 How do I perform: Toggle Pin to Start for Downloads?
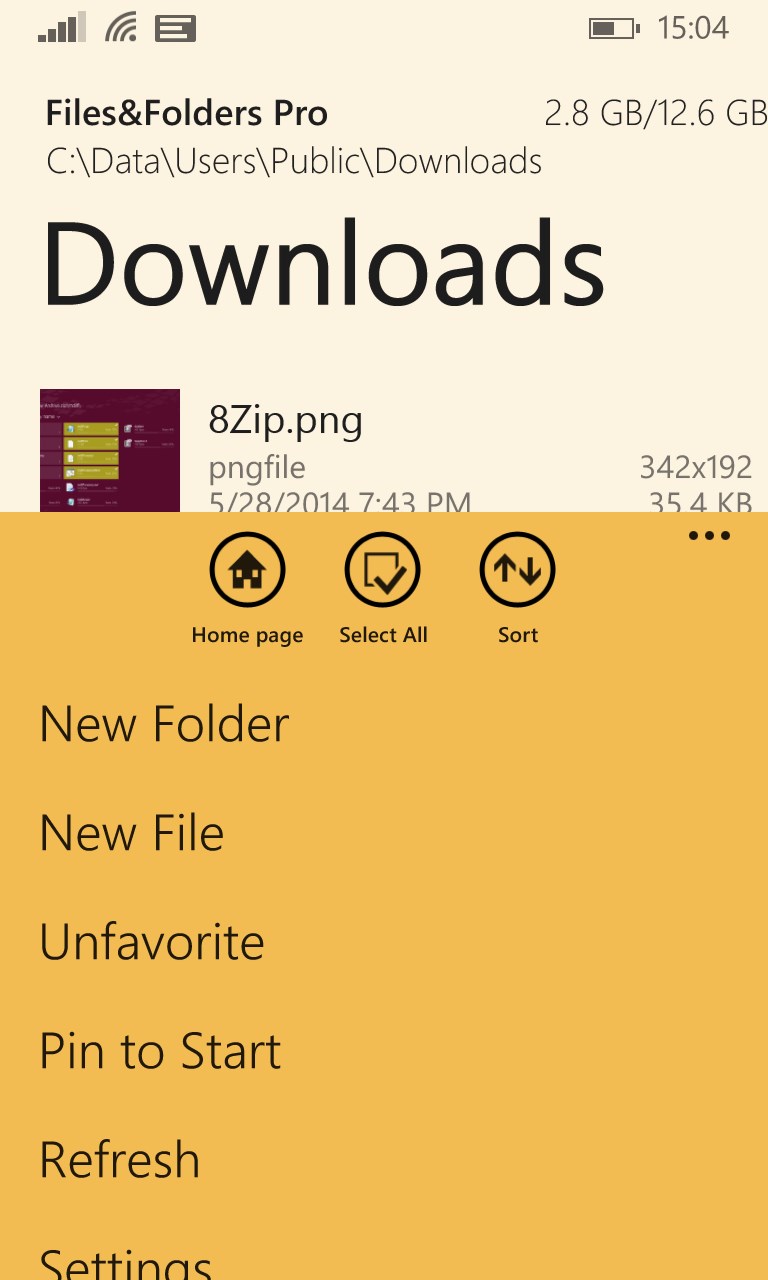tap(160, 1051)
